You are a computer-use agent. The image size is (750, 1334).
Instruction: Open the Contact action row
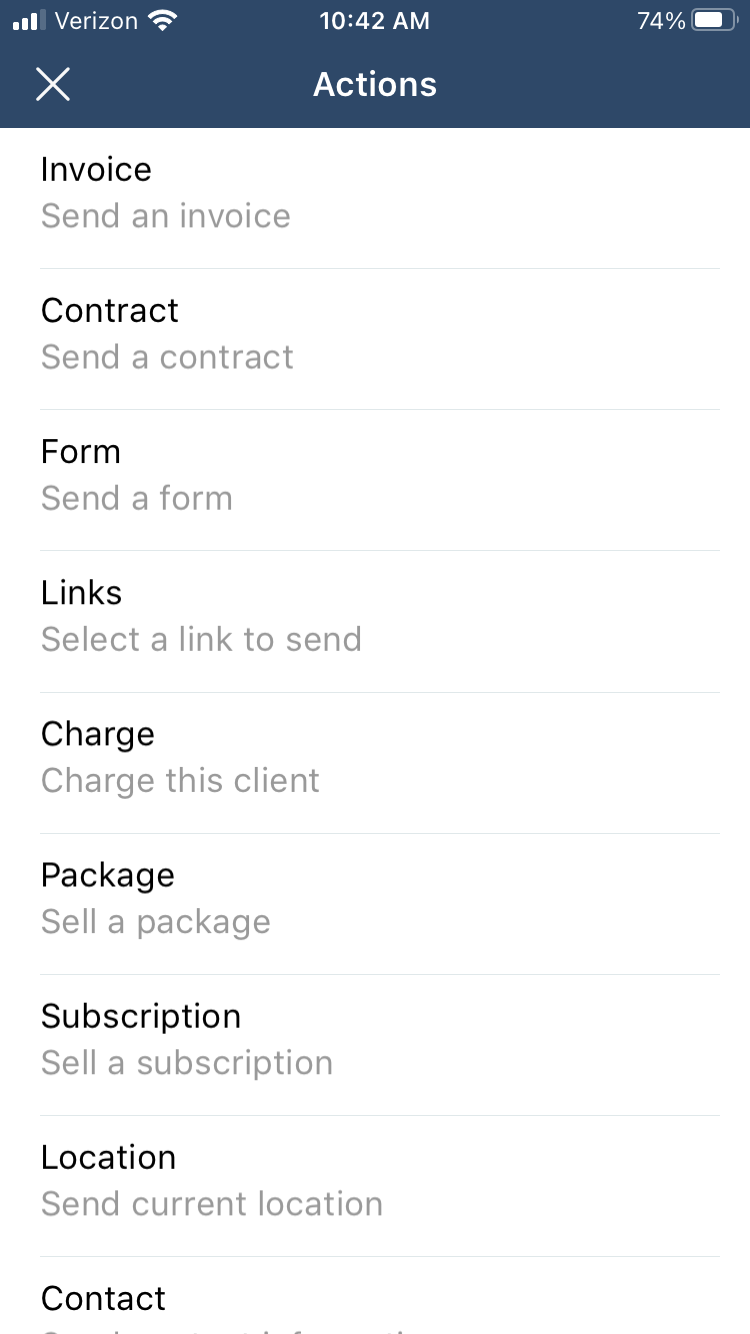pyautogui.click(x=375, y=1296)
